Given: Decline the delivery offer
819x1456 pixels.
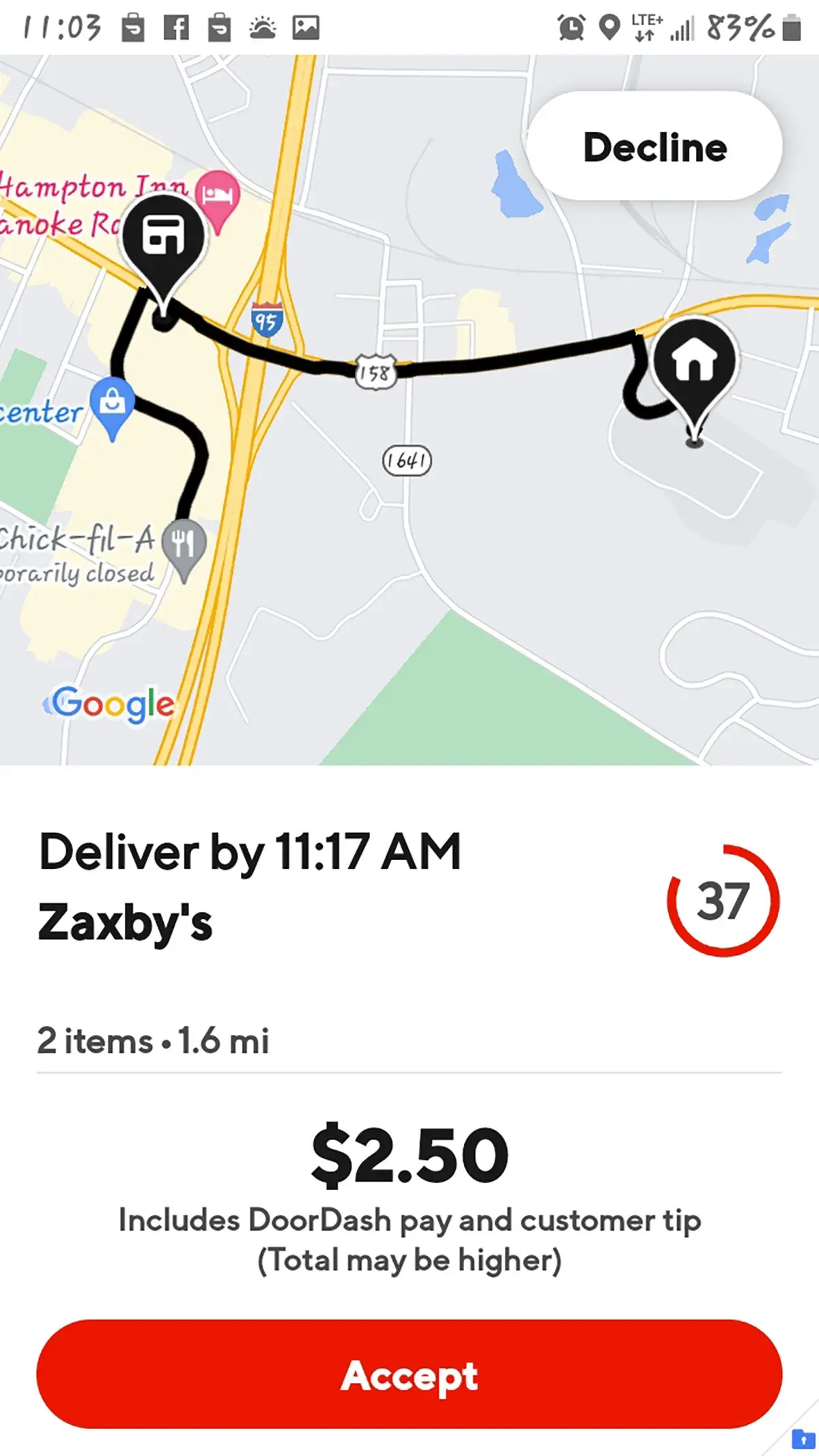Looking at the screenshot, I should coord(655,147).
